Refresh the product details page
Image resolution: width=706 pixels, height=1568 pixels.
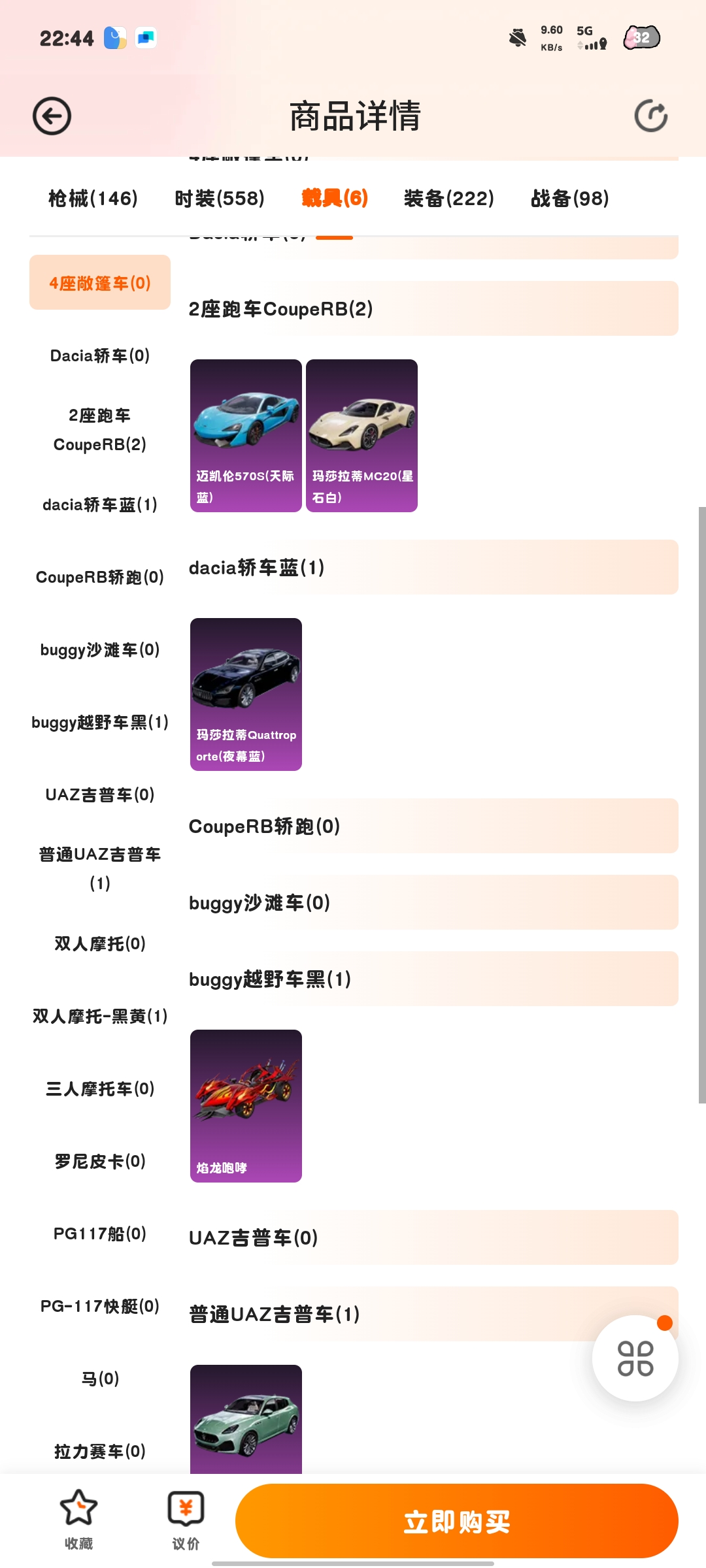650,116
